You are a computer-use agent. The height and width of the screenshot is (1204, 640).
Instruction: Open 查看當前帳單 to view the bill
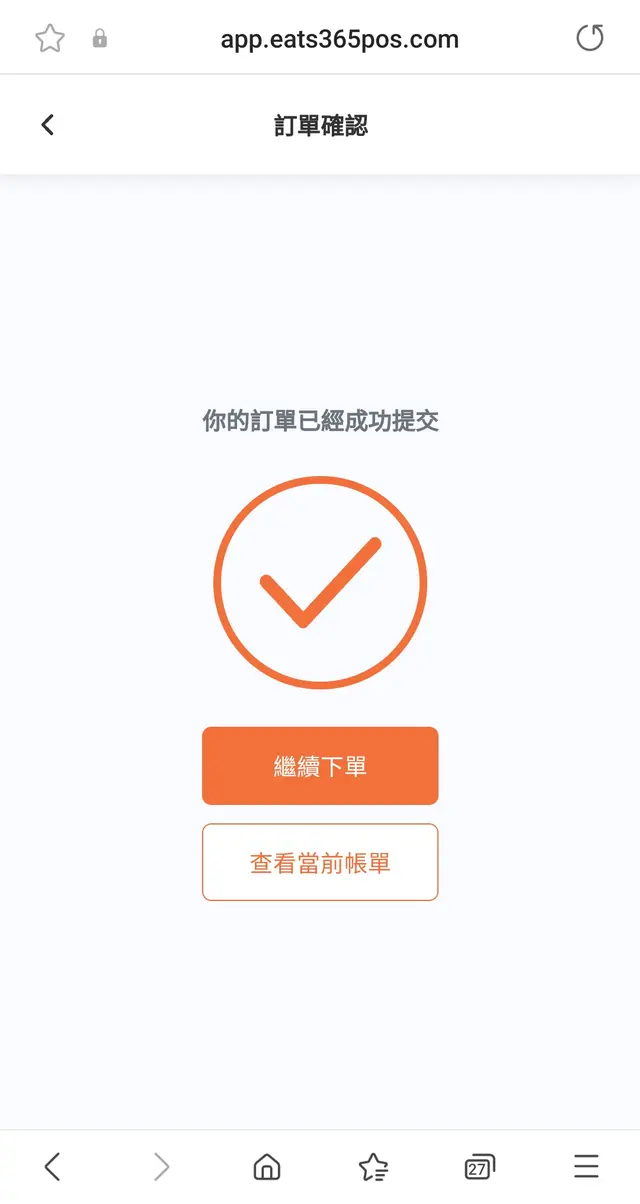point(320,862)
